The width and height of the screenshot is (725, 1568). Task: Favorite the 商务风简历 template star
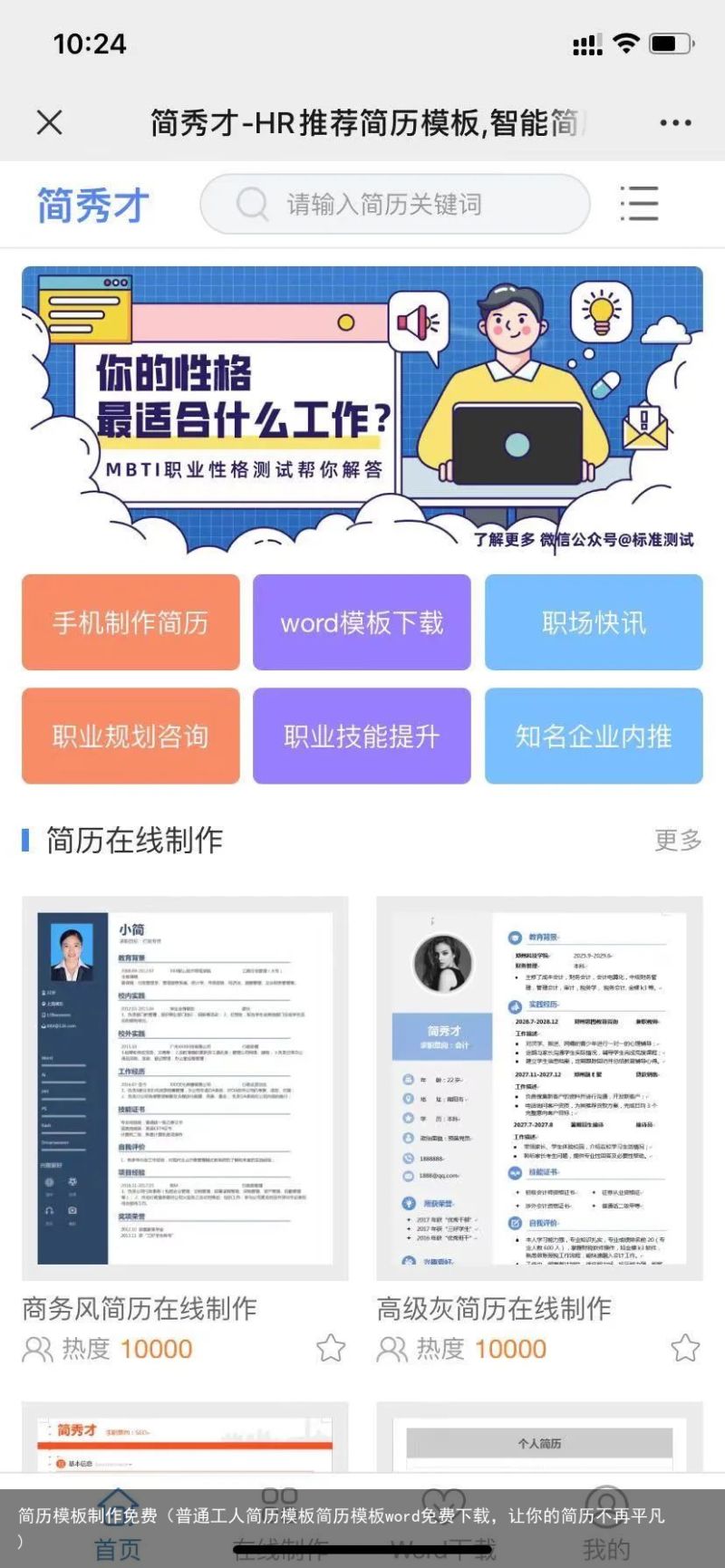point(331,1348)
